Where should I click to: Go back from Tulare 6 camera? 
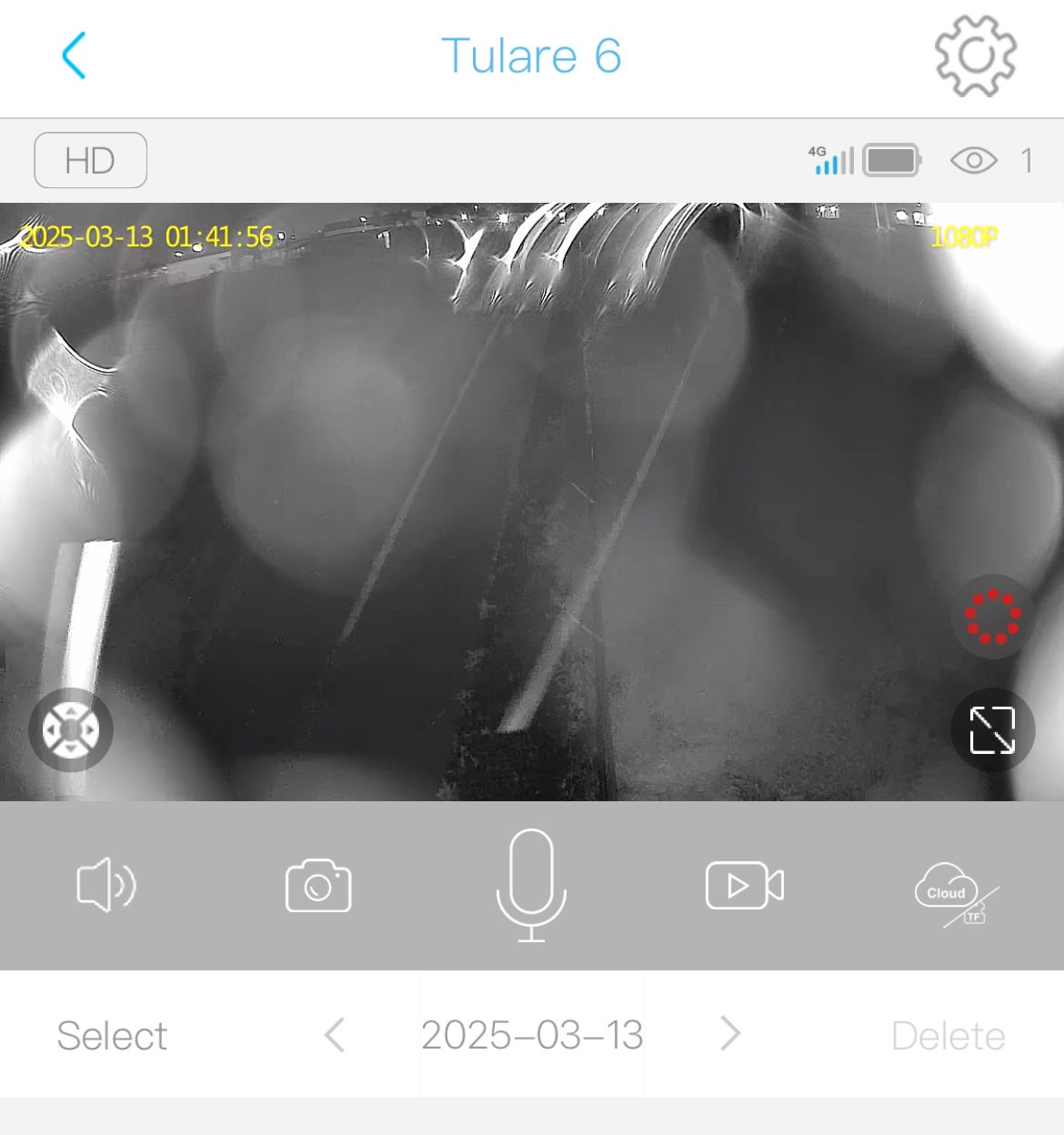click(x=75, y=56)
